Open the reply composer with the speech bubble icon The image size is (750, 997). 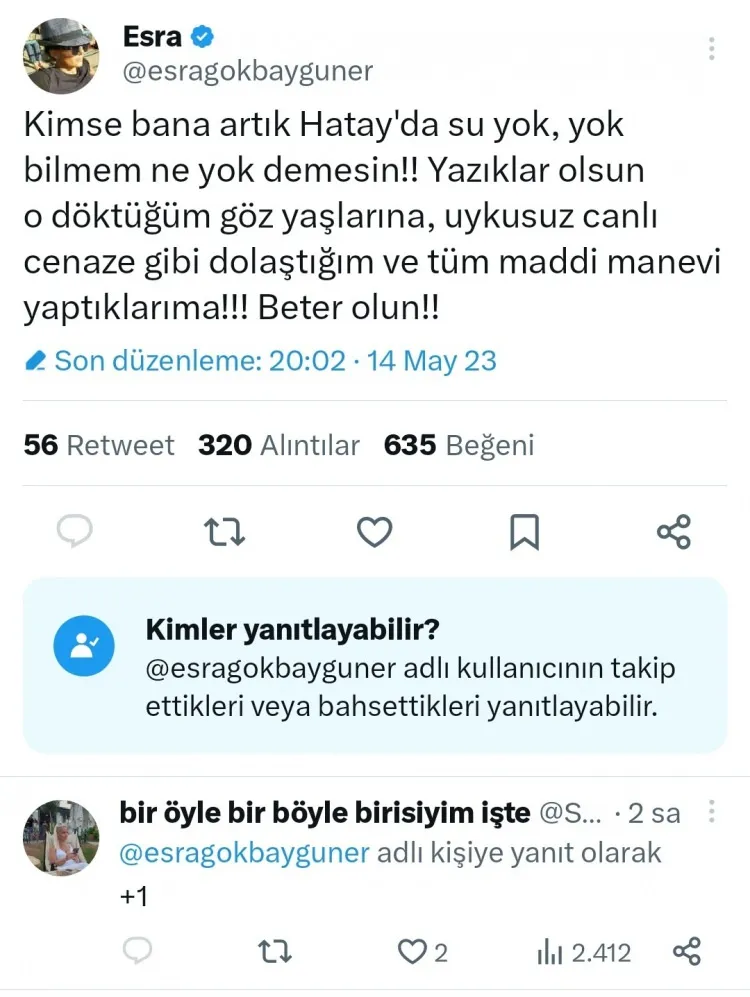[x=75, y=532]
